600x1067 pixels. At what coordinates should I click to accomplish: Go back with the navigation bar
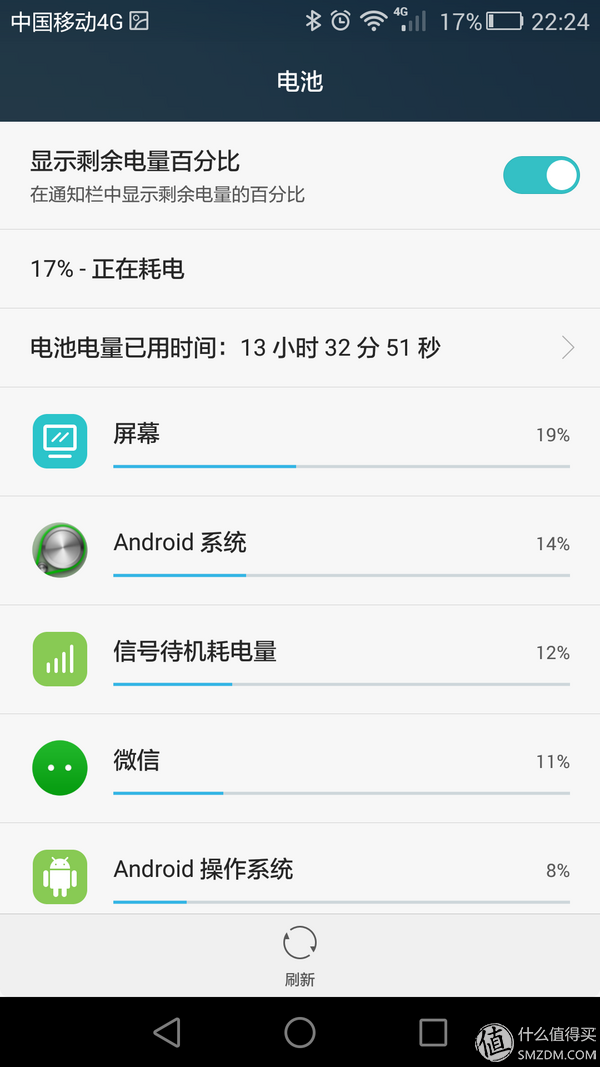click(167, 1032)
